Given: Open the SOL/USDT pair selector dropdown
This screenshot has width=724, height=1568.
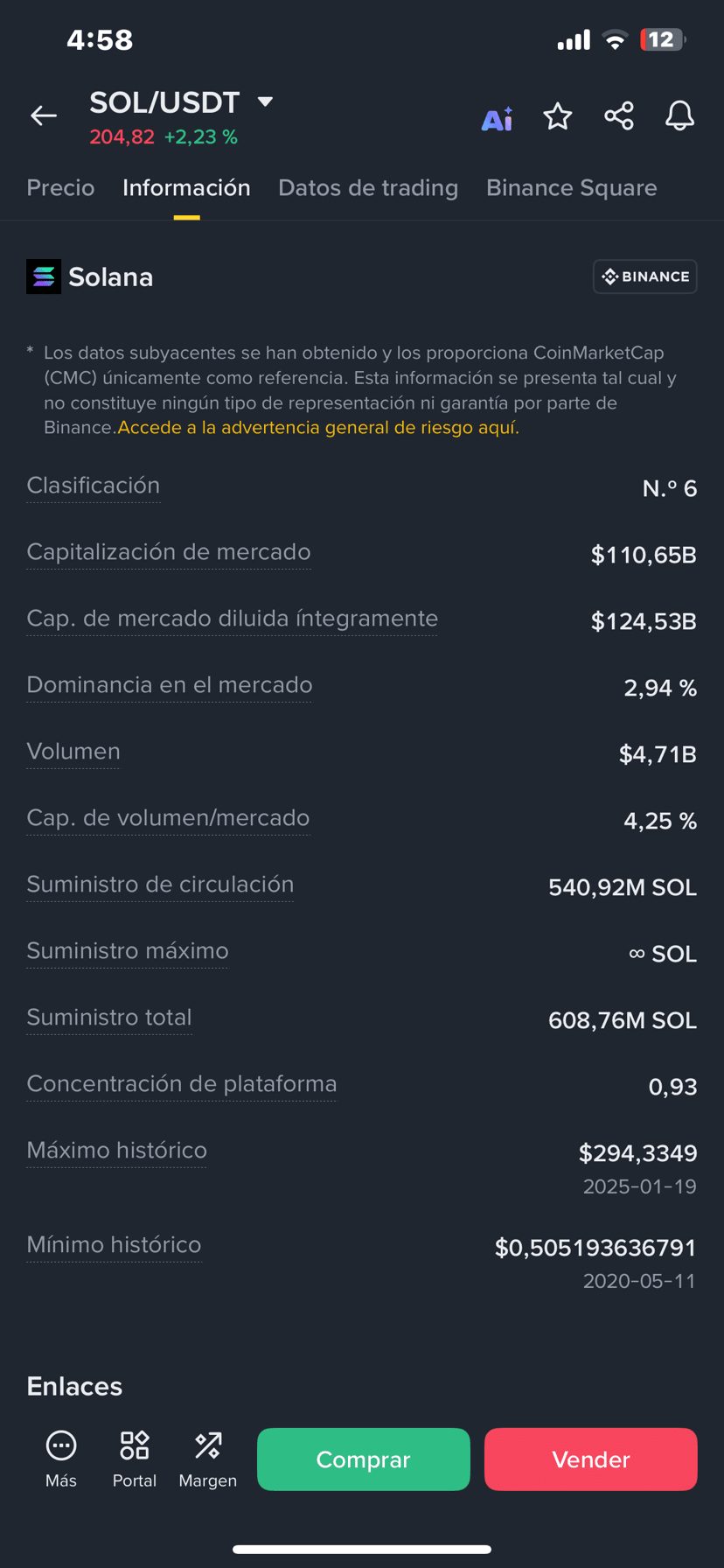Looking at the screenshot, I should [265, 102].
